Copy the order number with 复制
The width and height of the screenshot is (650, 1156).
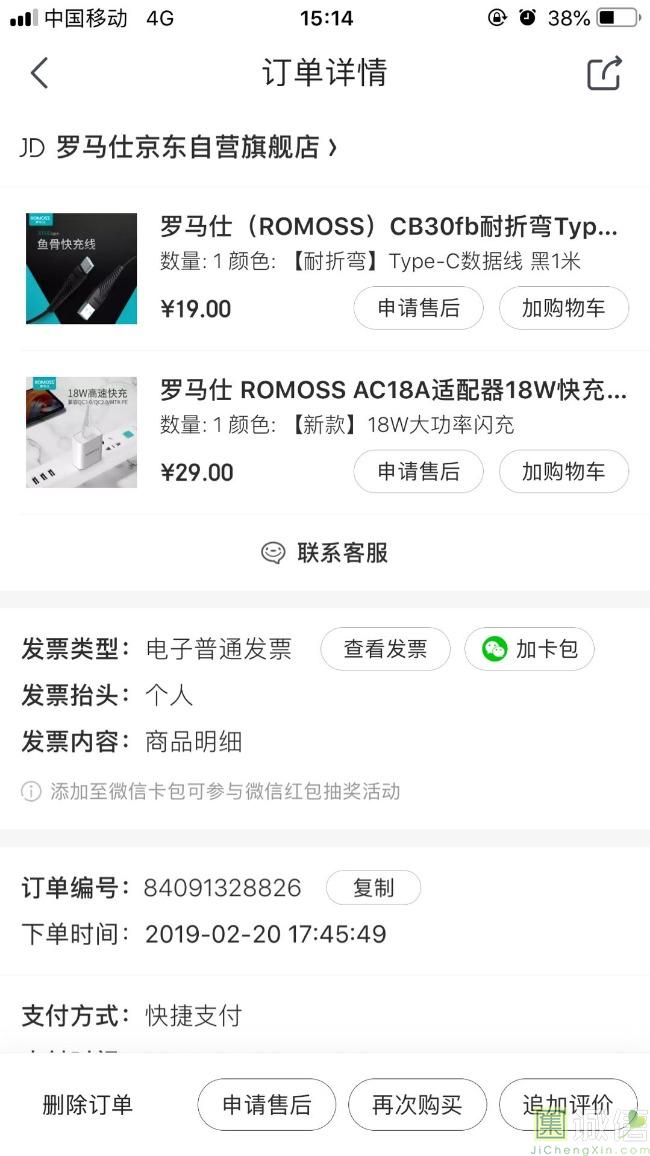(x=373, y=887)
